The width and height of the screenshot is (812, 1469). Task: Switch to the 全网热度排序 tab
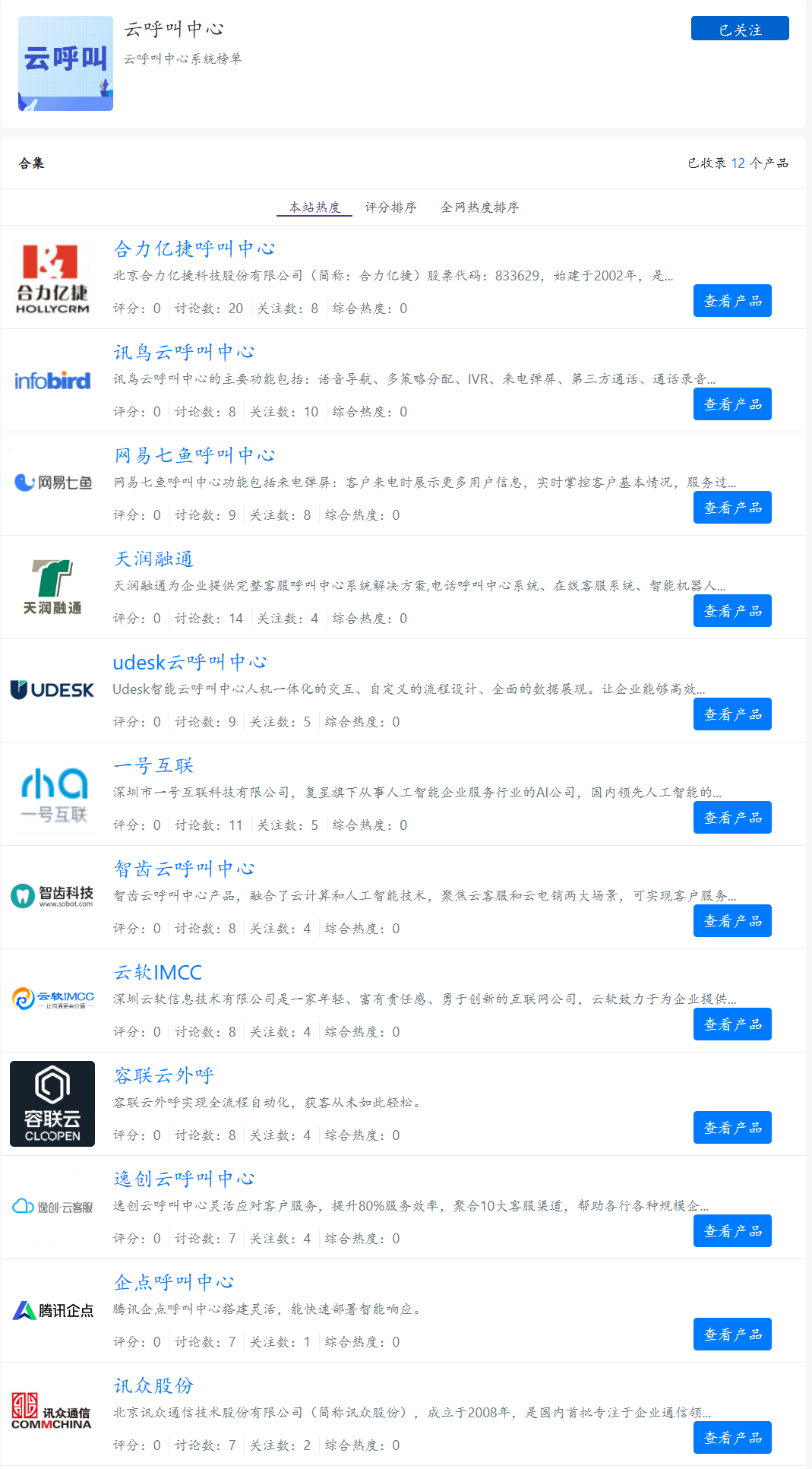click(480, 207)
